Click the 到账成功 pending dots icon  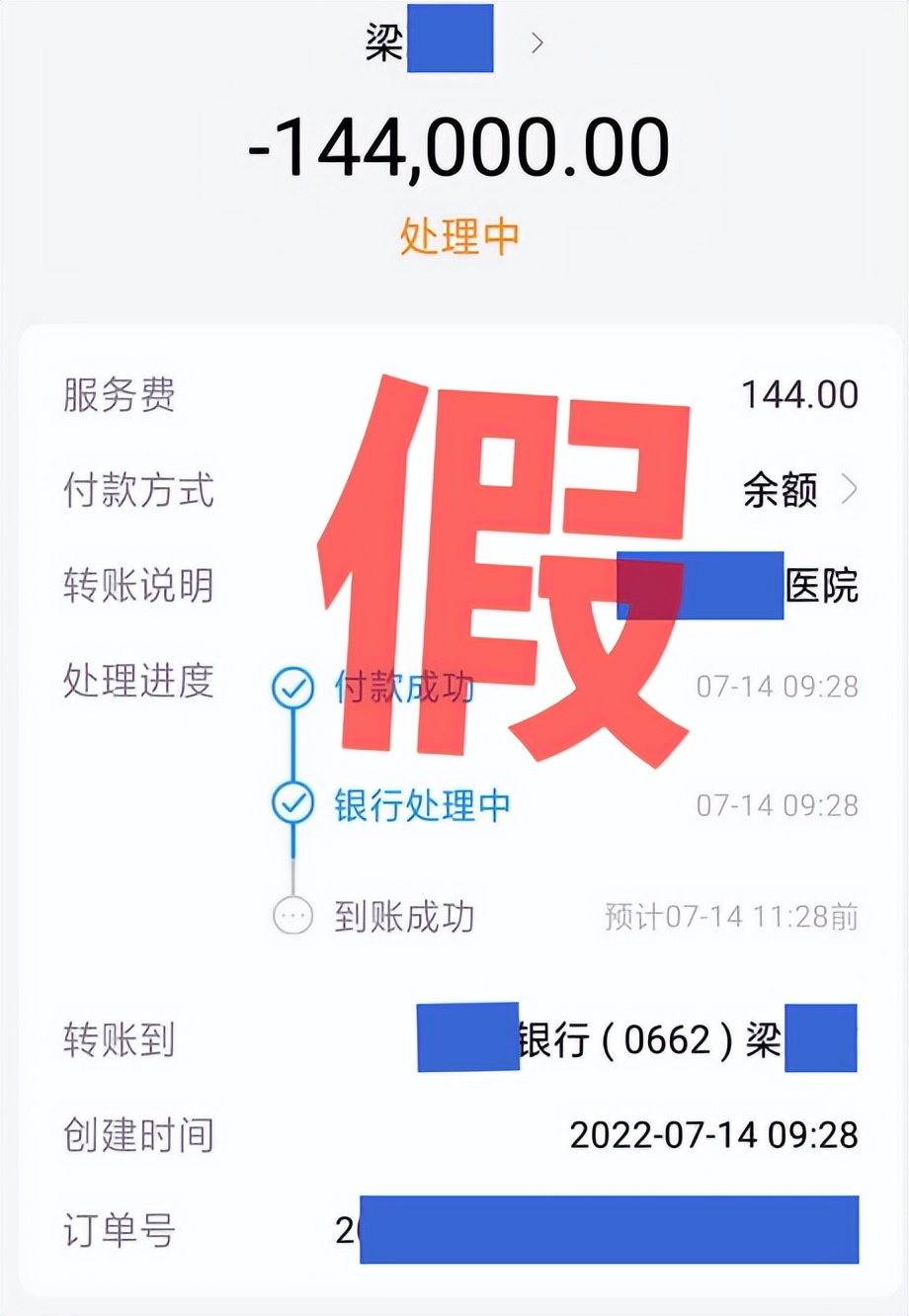[291, 917]
